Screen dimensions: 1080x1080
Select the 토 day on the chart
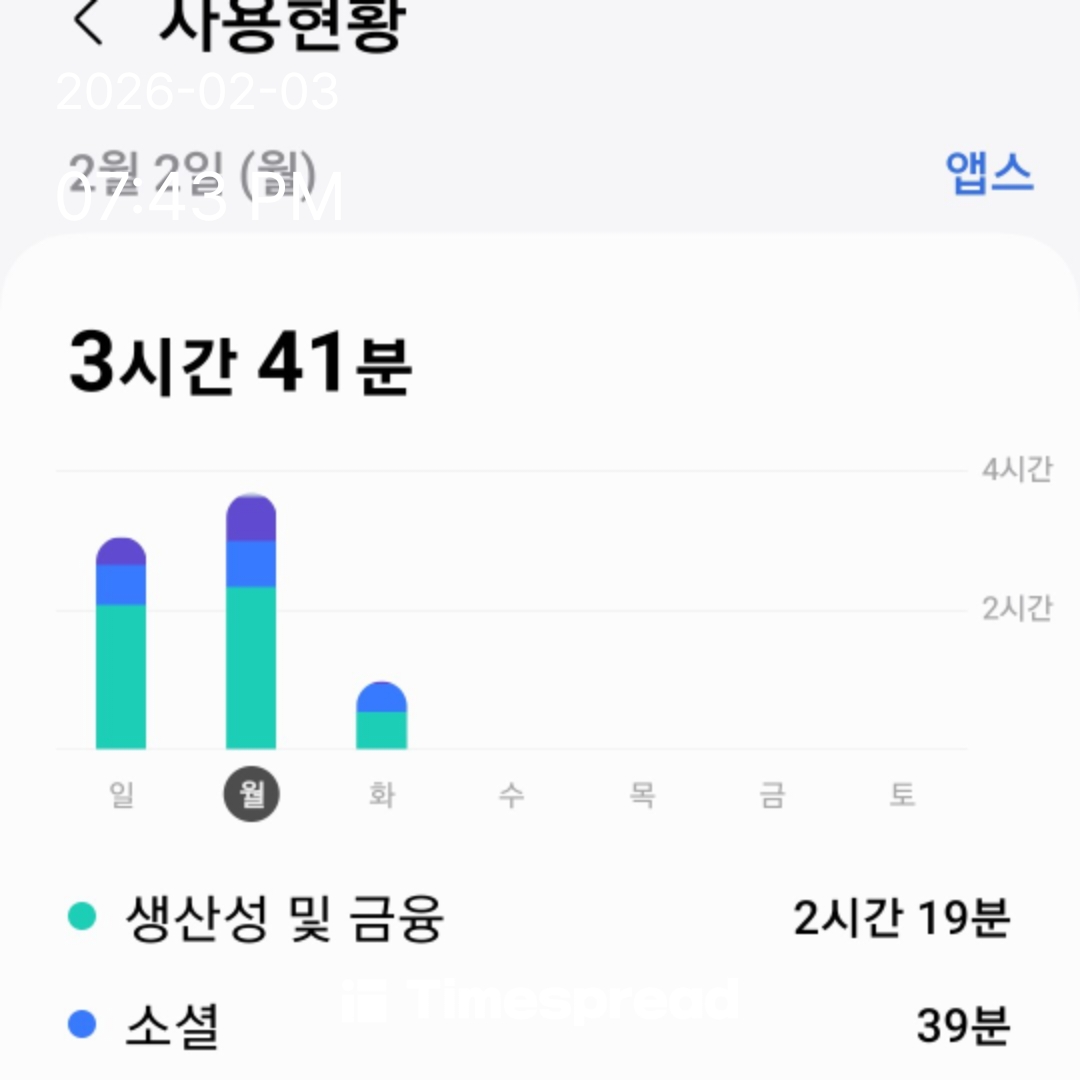tap(901, 795)
